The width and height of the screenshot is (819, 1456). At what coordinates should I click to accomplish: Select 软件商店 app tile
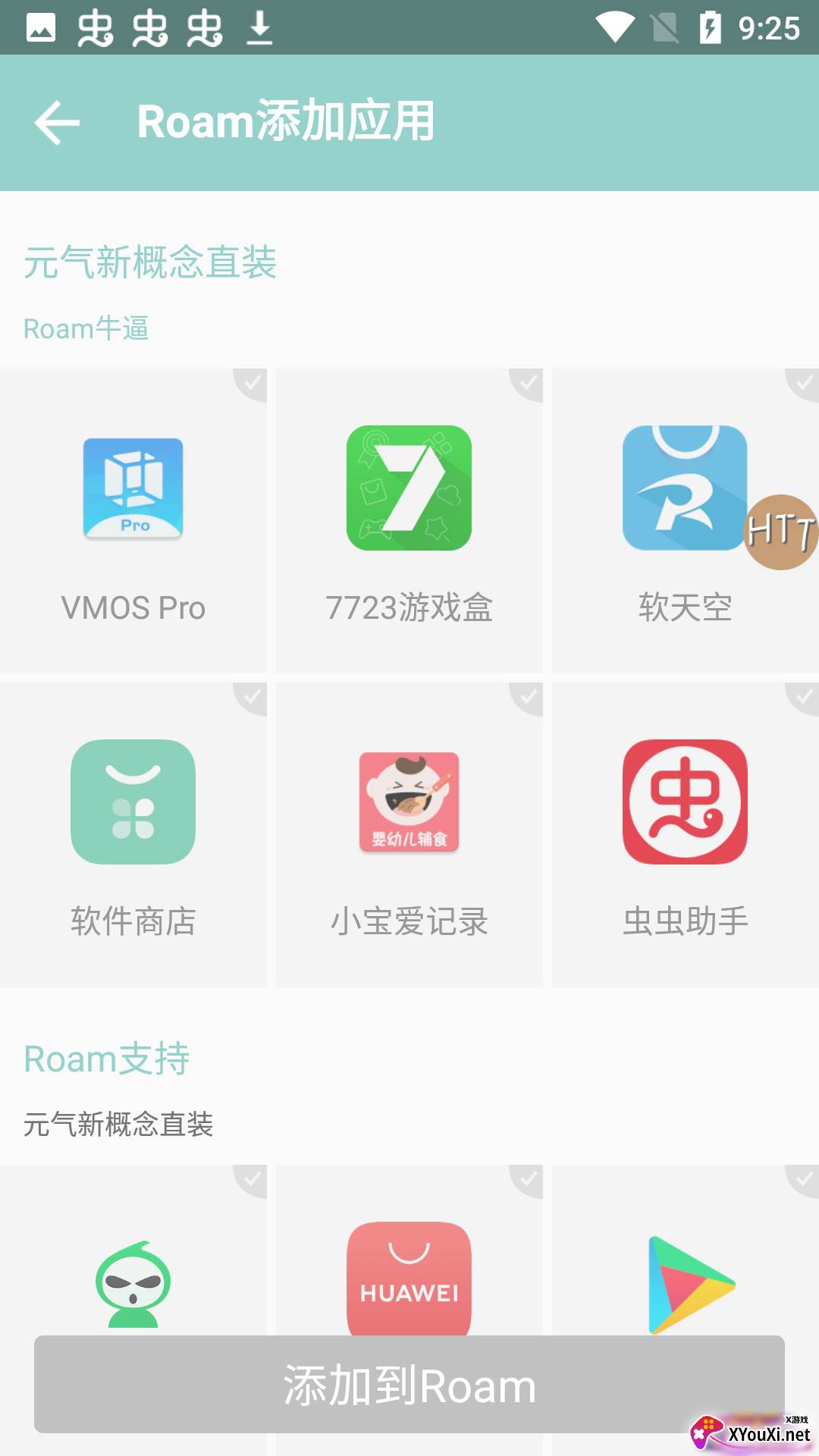click(133, 834)
